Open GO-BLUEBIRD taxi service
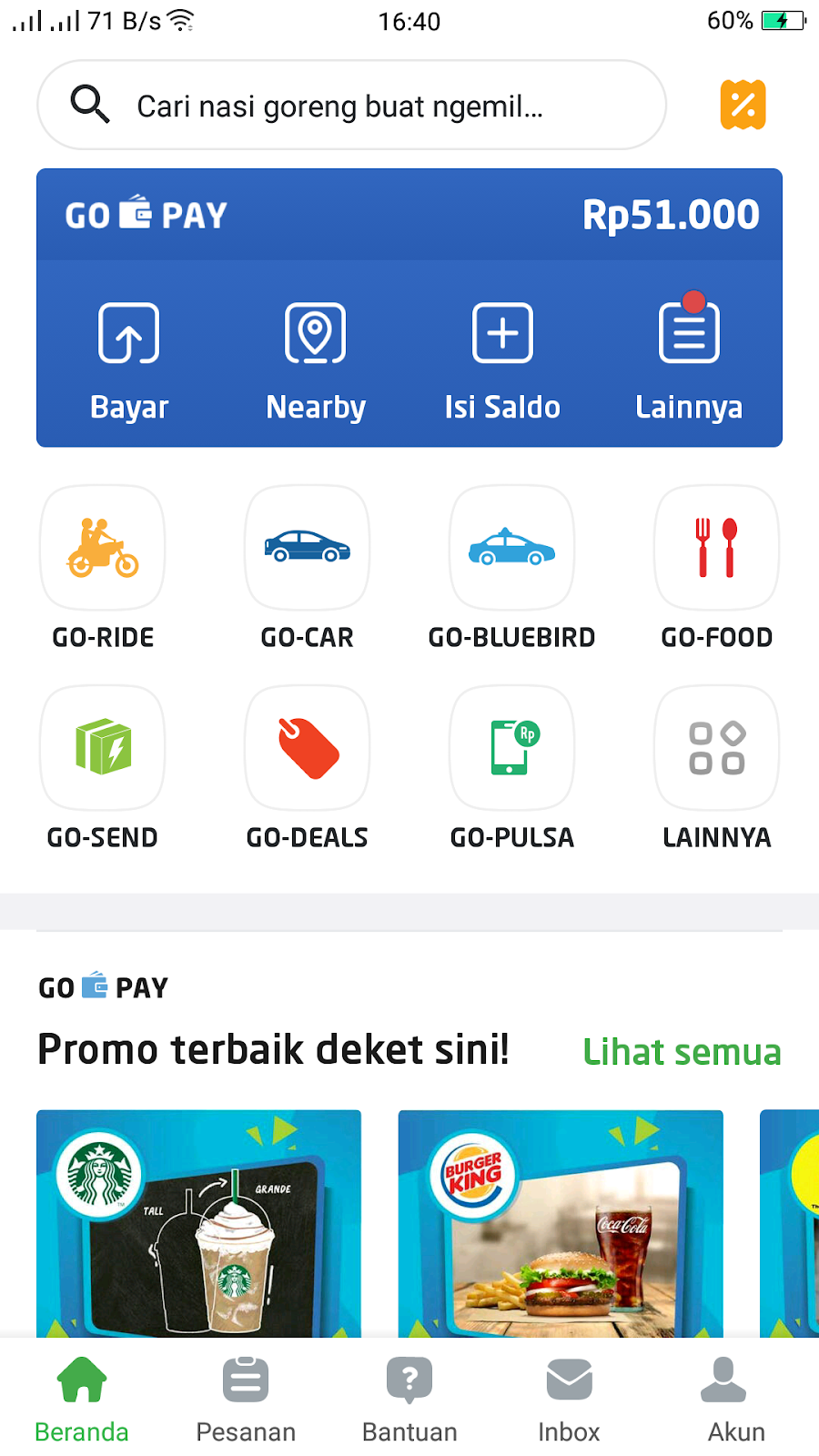Image resolution: width=819 pixels, height=1456 pixels. 512,568
